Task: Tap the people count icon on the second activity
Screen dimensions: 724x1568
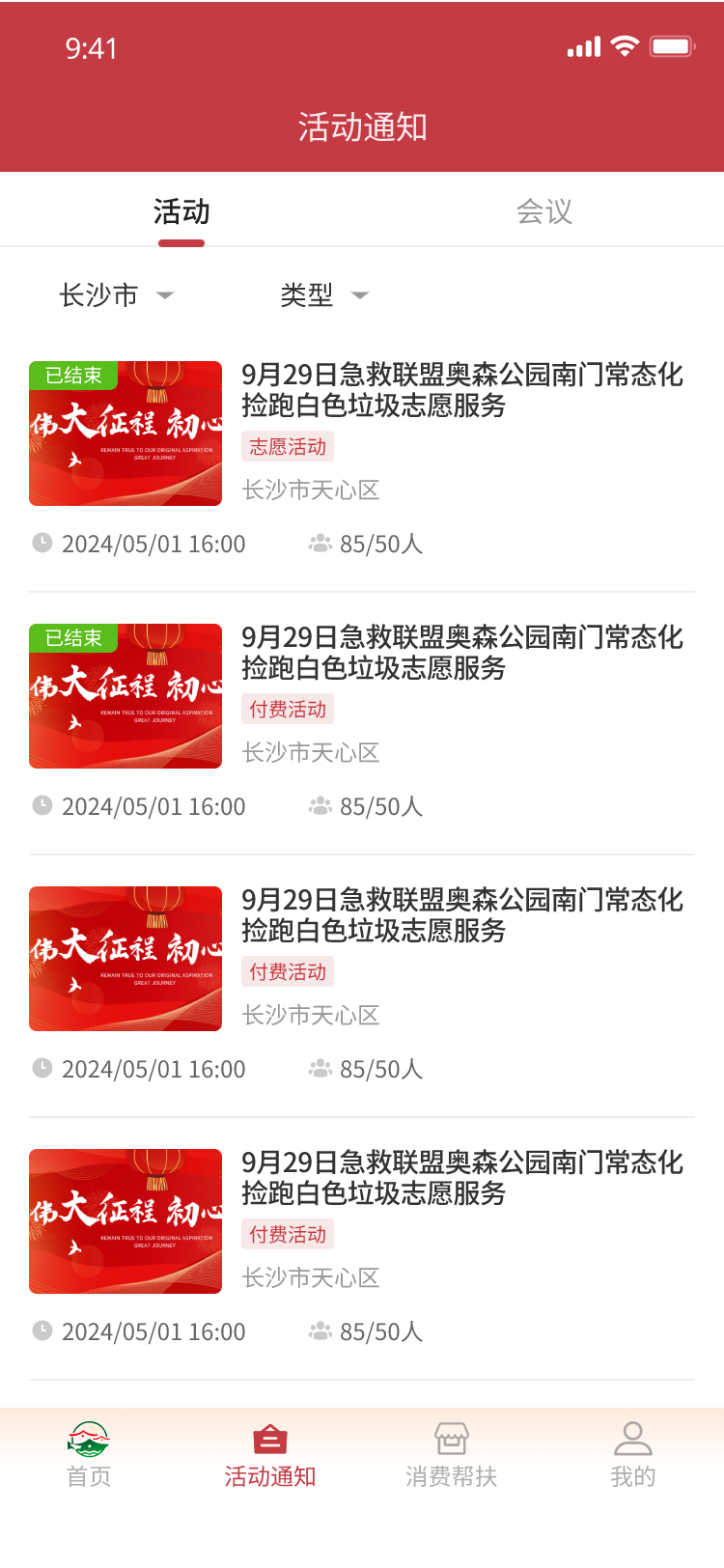Action: tap(320, 805)
